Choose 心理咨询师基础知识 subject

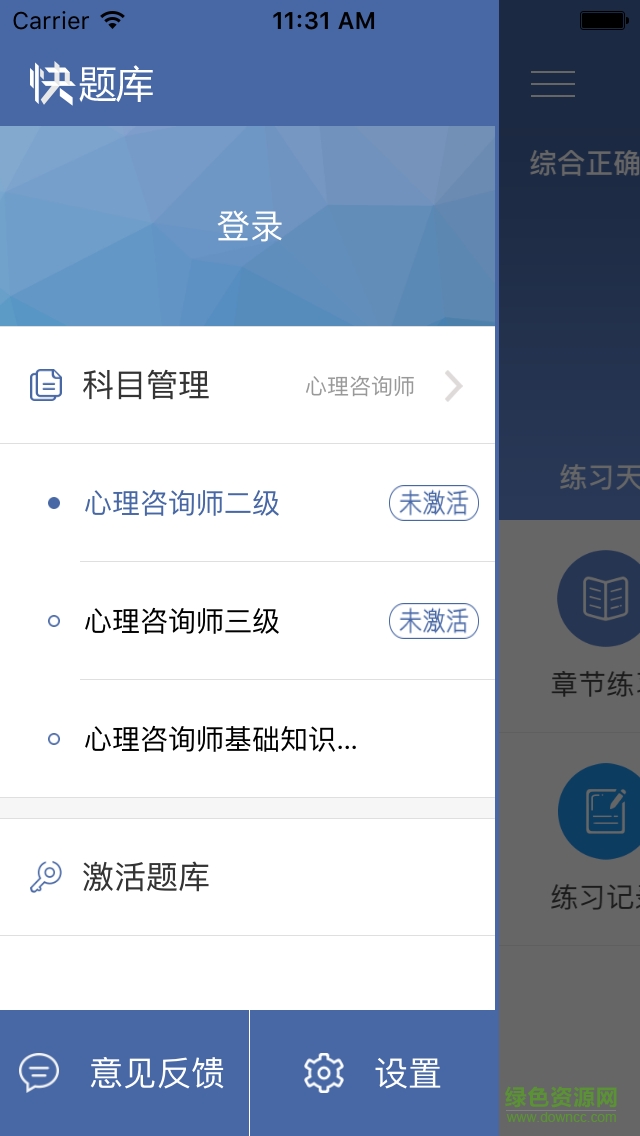click(220, 740)
